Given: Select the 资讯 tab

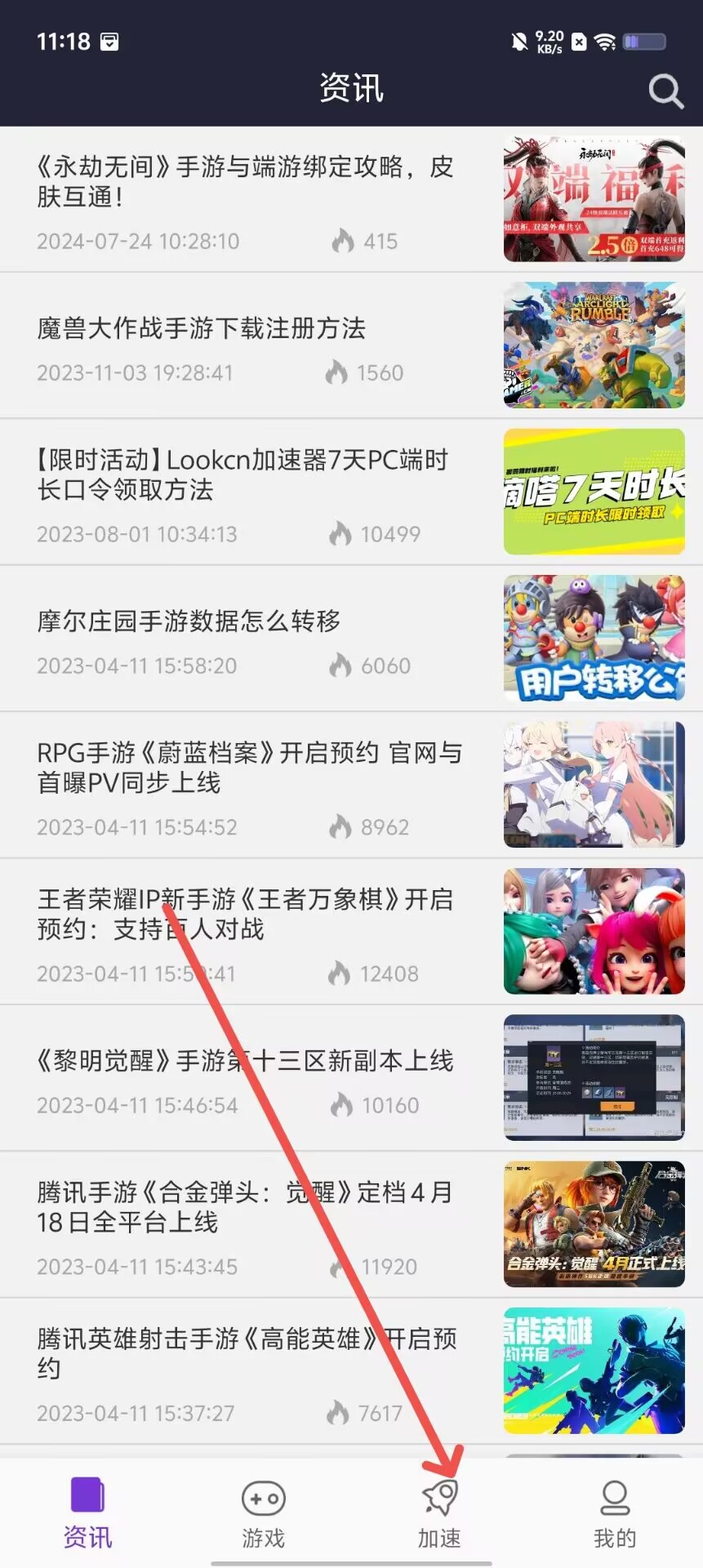Looking at the screenshot, I should pyautogui.click(x=87, y=1514).
